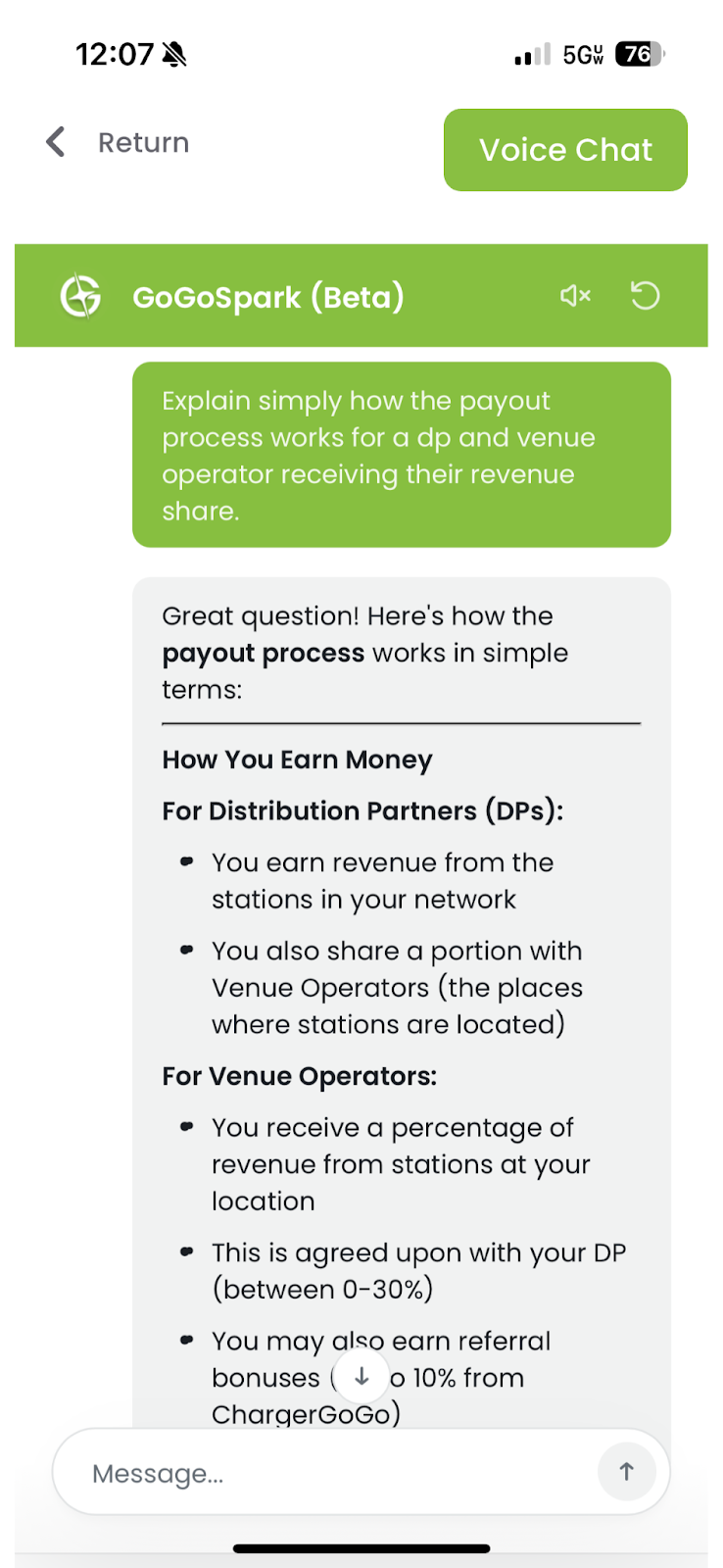The image size is (723, 1568).
Task: Reset the GoGoSpark conversation
Action: (645, 295)
